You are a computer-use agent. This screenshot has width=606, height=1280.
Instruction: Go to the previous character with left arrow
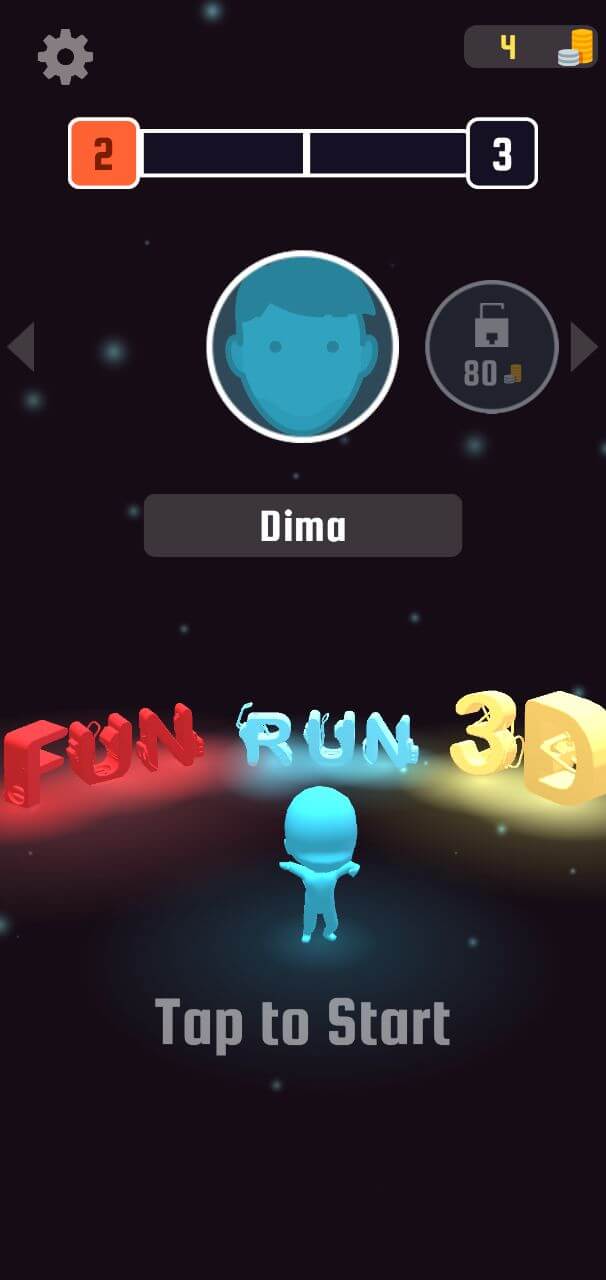point(21,347)
